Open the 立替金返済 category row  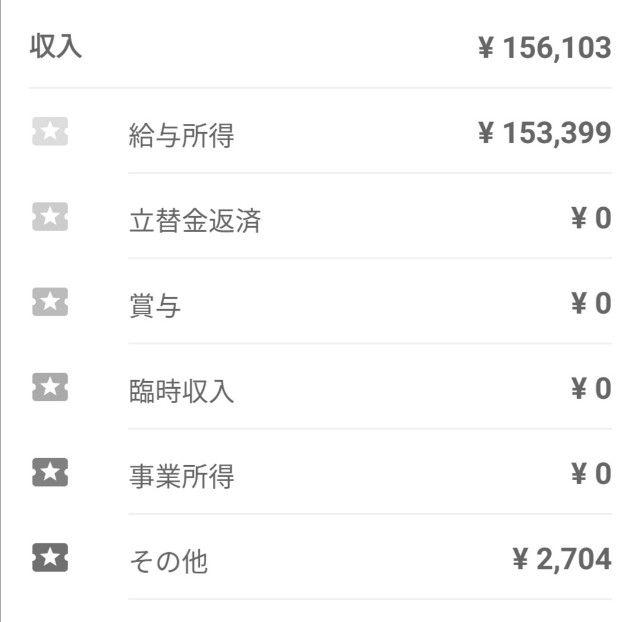[x=320, y=219]
